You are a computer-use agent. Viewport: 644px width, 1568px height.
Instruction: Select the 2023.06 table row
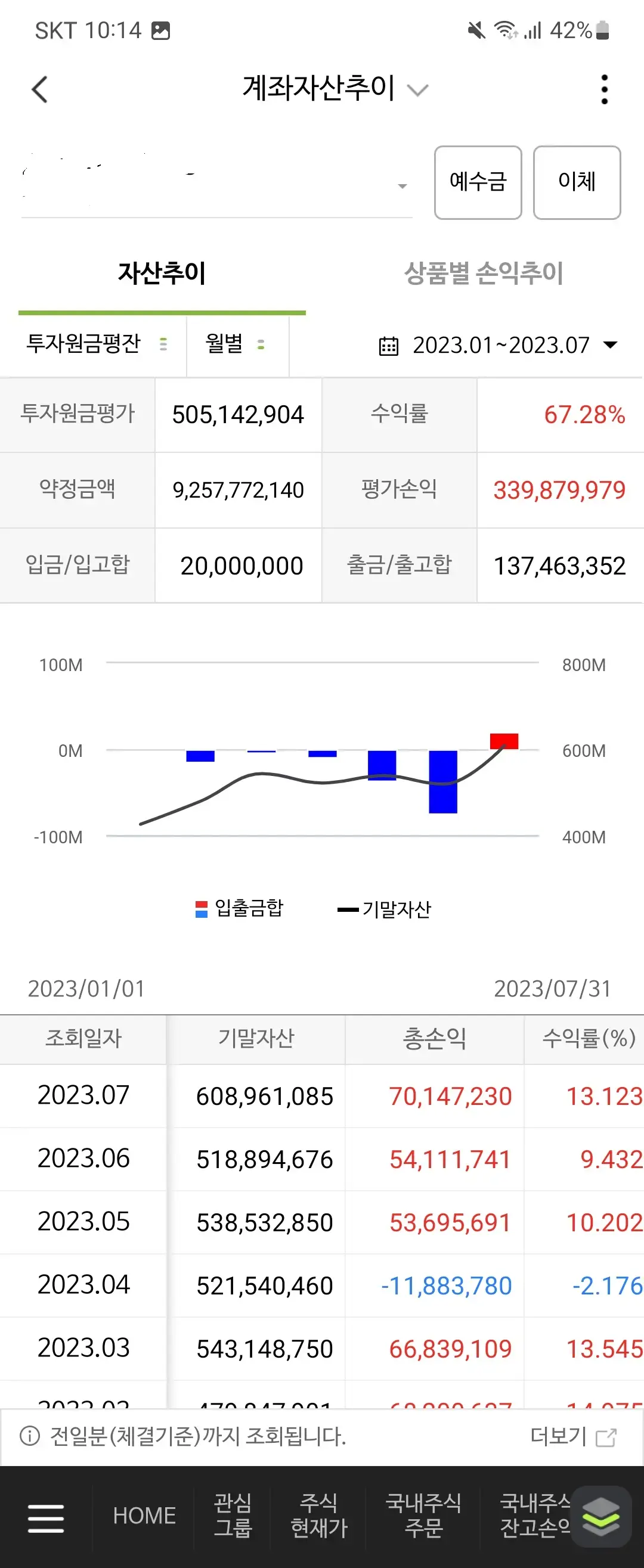[x=321, y=1159]
